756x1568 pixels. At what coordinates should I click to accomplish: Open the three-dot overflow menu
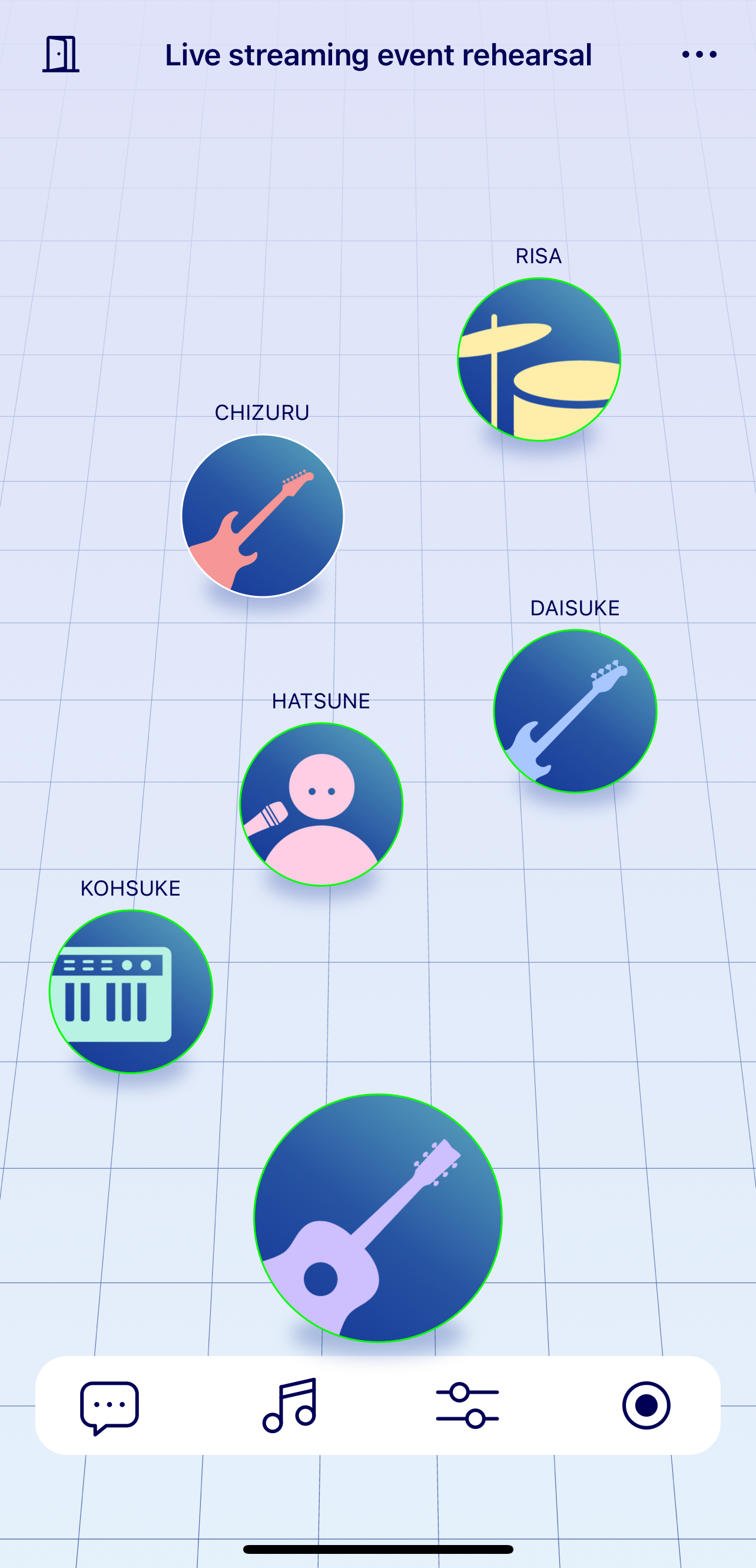(x=699, y=54)
